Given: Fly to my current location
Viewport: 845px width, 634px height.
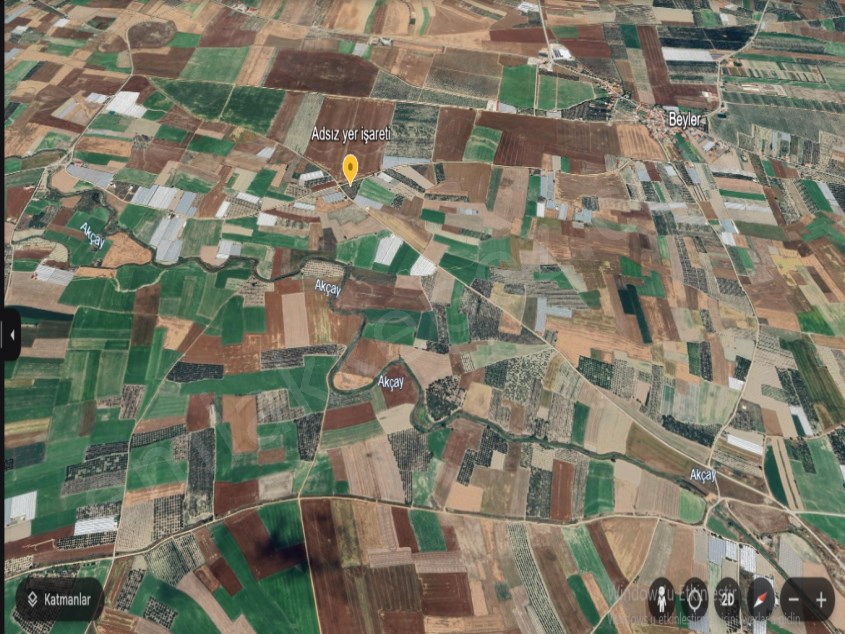Looking at the screenshot, I should click(694, 599).
